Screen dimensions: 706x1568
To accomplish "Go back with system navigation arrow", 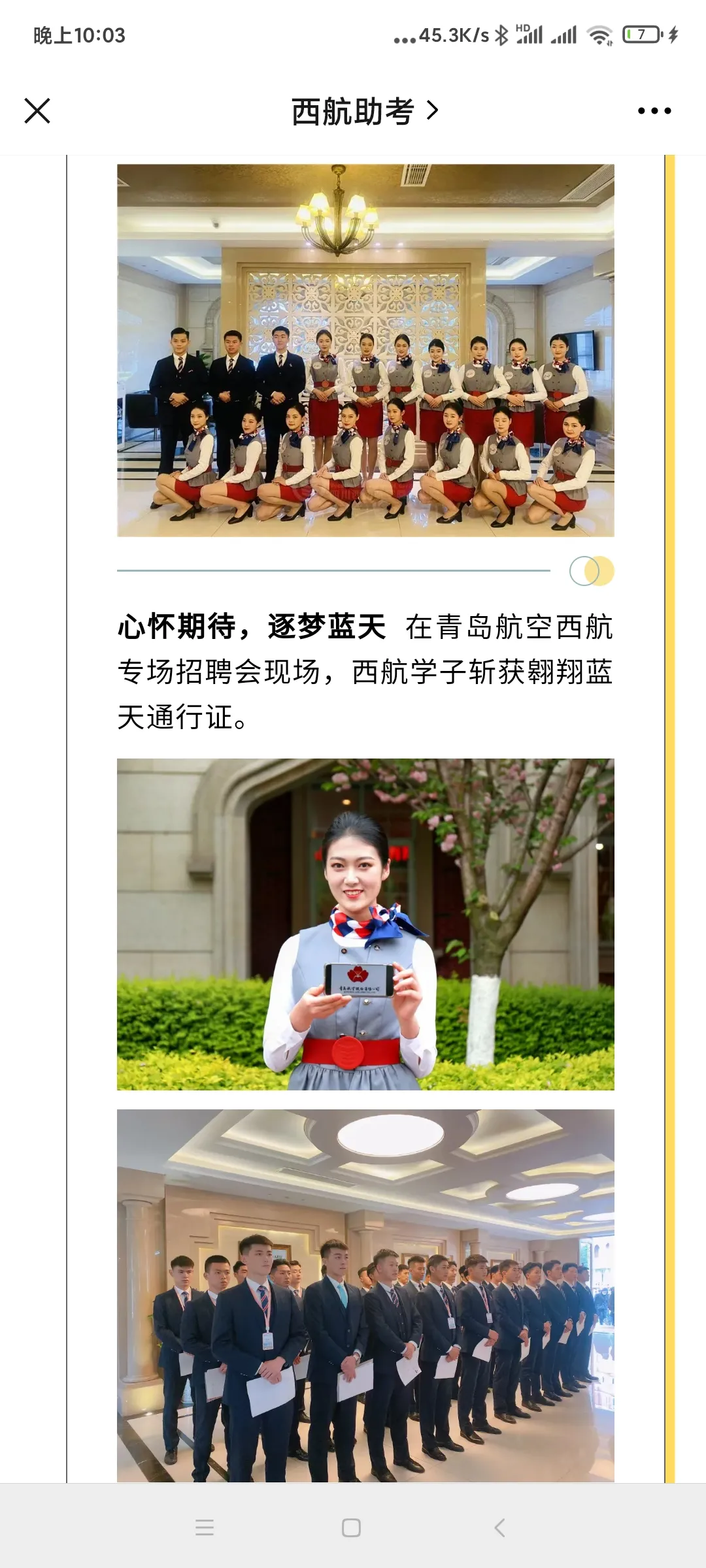I will [x=499, y=1527].
